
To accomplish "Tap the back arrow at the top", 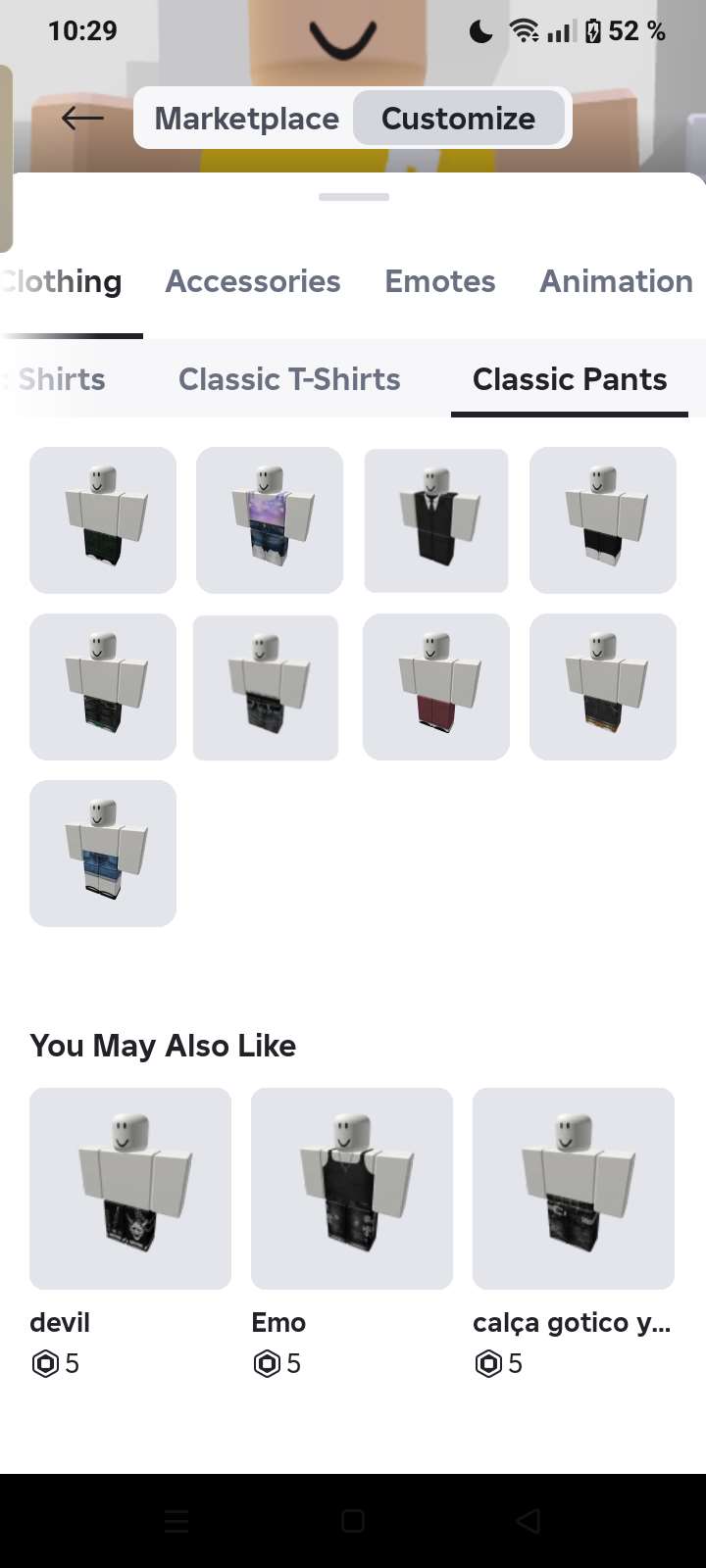I will (81, 118).
